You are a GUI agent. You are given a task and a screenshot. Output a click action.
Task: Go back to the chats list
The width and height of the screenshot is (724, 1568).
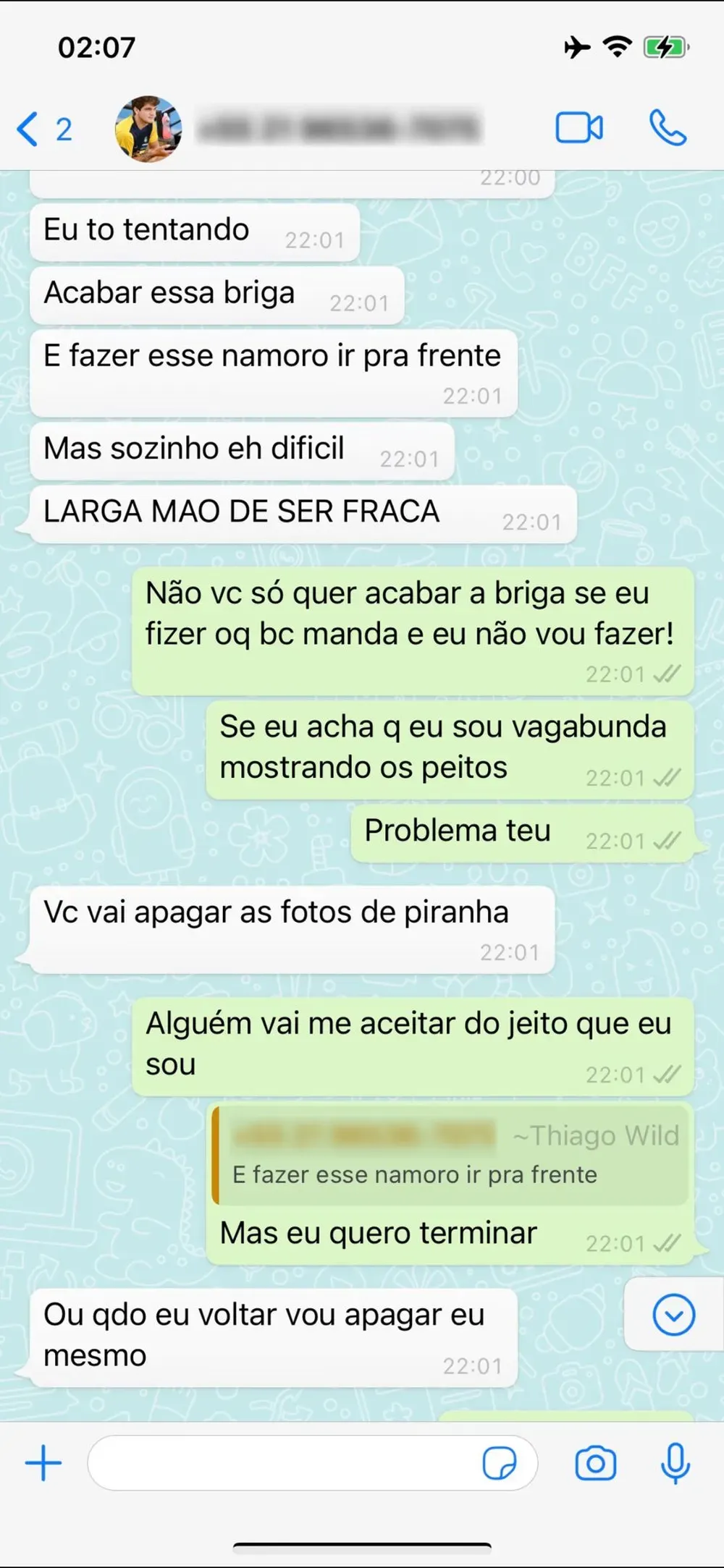coord(43,130)
